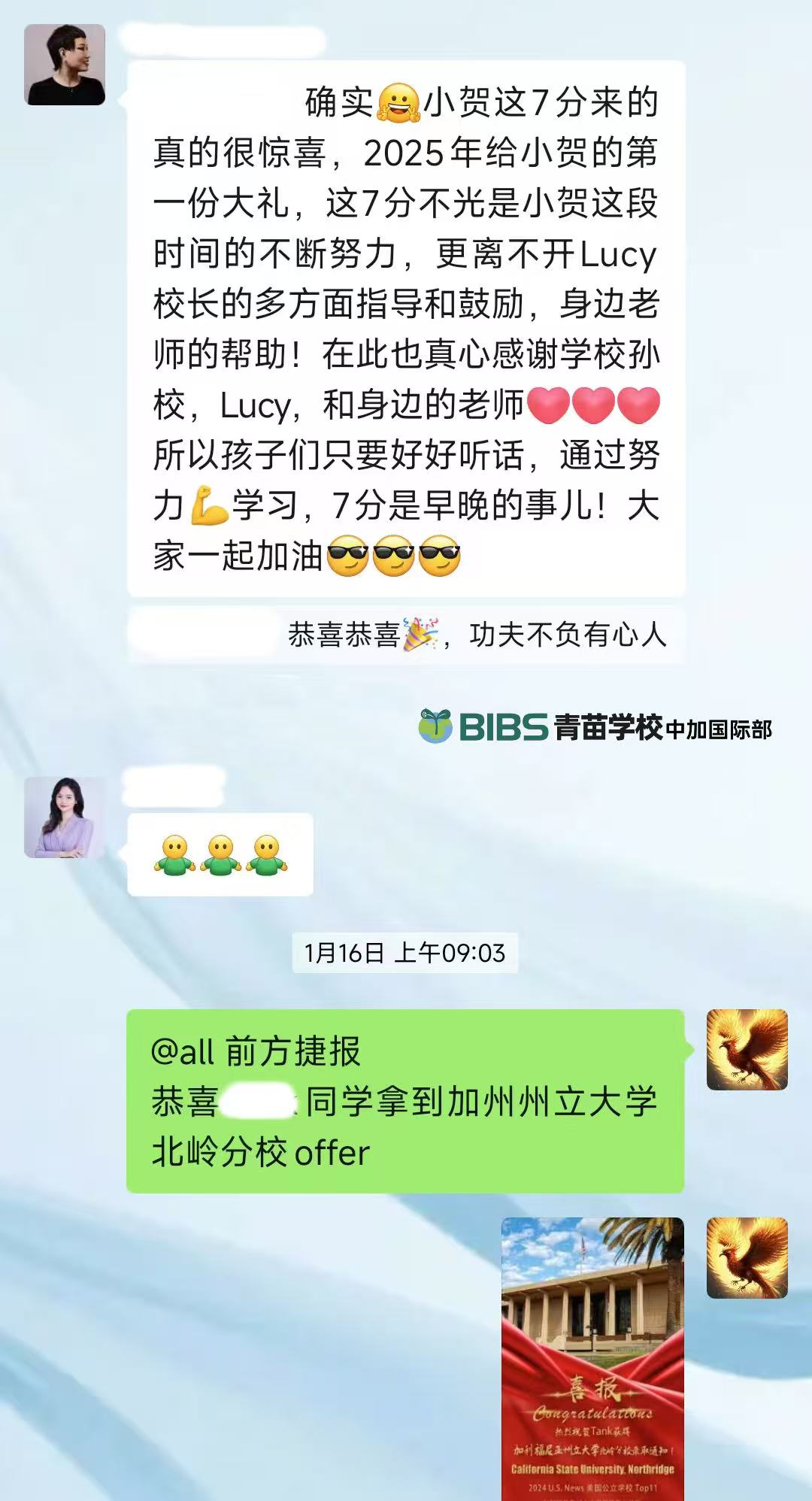This screenshot has height=1501, width=812.
Task: Tap the phoenix avatar beside the 前方捷报 message
Action: pyautogui.click(x=747, y=1050)
